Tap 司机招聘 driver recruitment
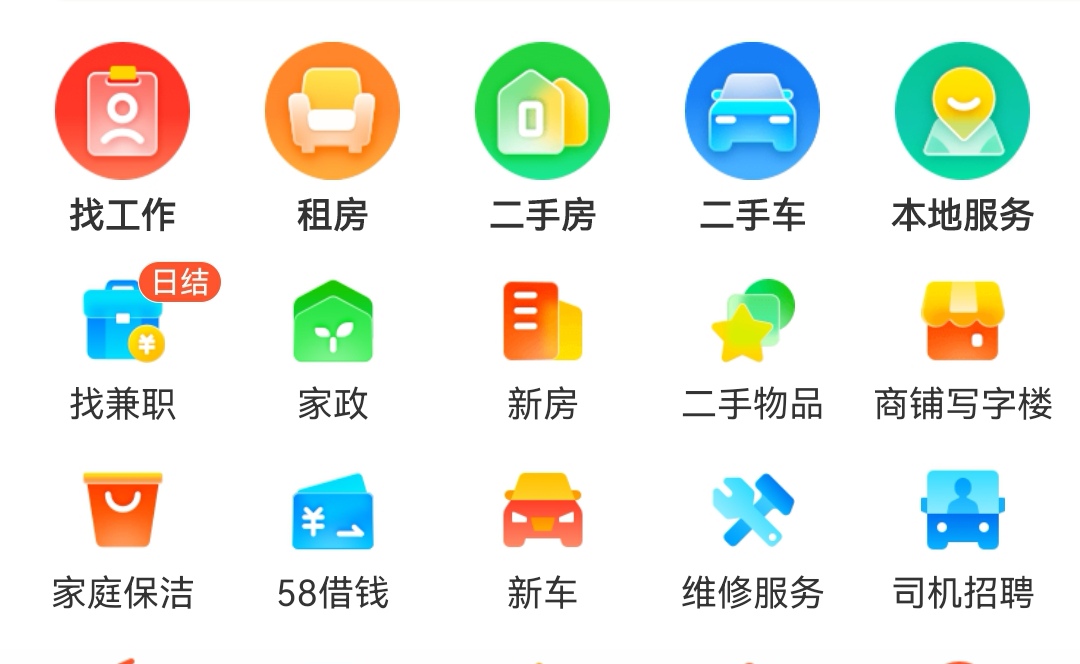 (962, 511)
